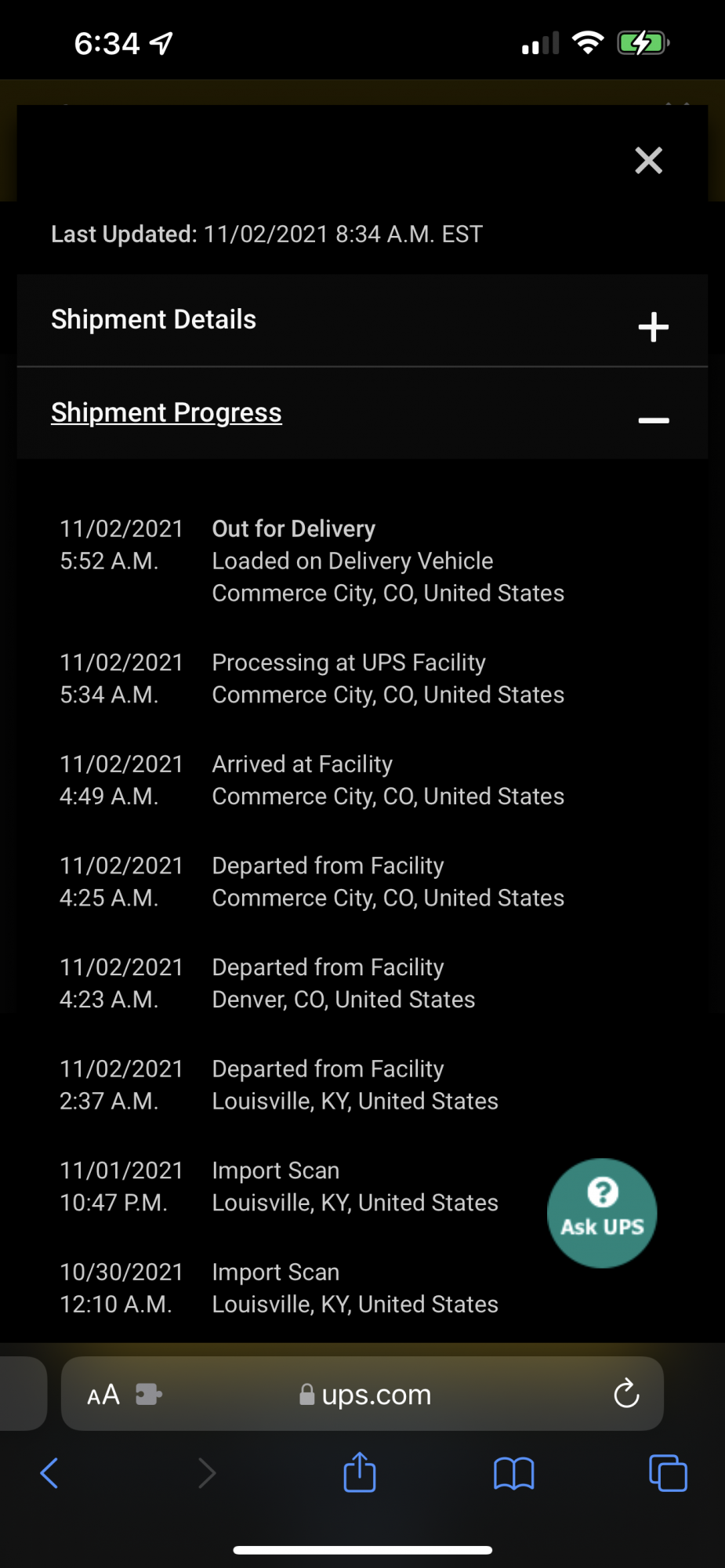This screenshot has width=725, height=1568.
Task: Show all open Safari tabs
Action: [x=668, y=1473]
